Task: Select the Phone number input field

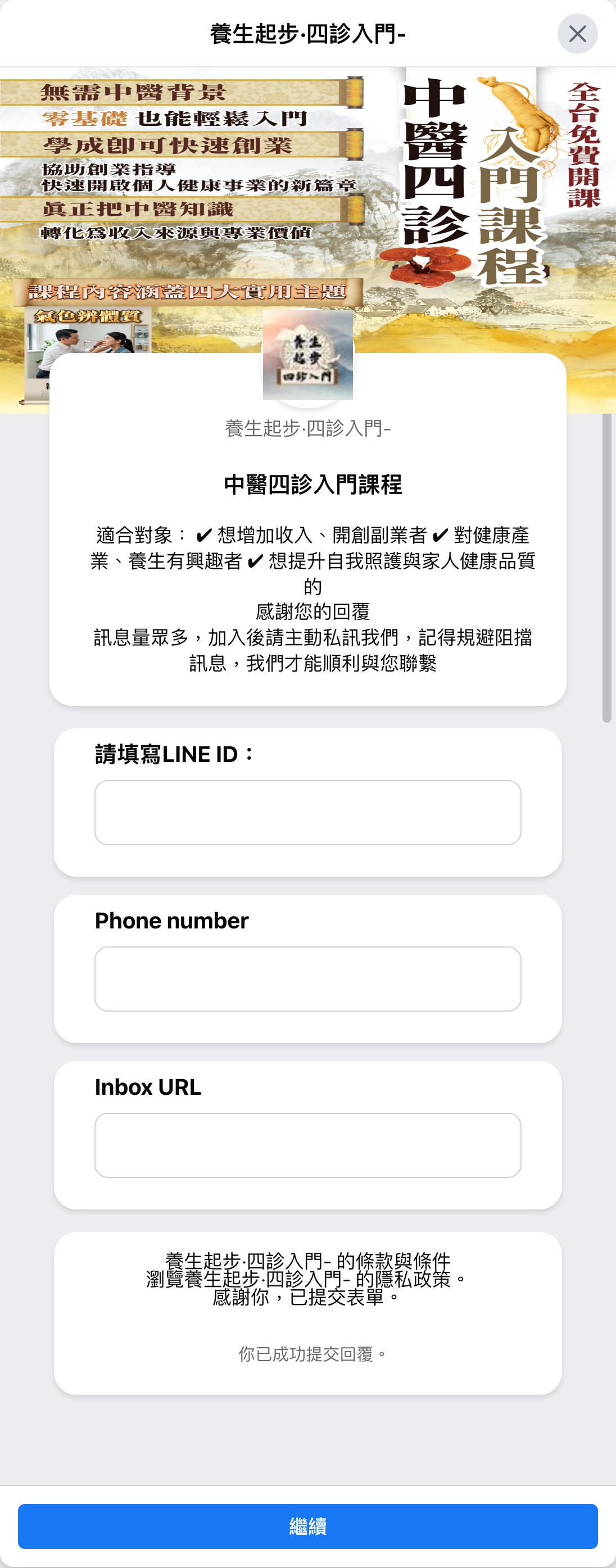Action: (307, 979)
